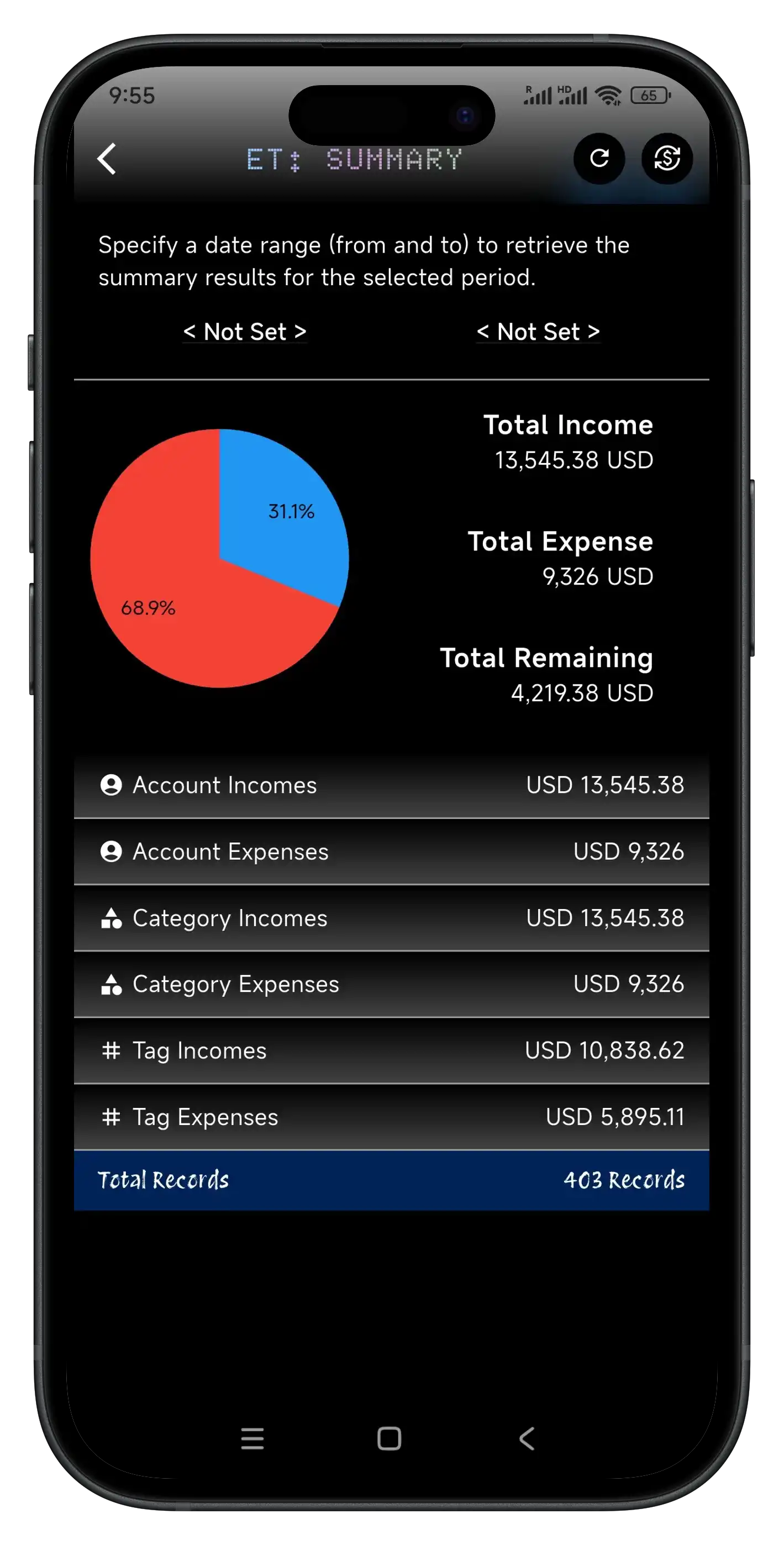Image resolution: width=784 pixels, height=1545 pixels.
Task: View Category Expenses breakdown
Action: [x=392, y=984]
